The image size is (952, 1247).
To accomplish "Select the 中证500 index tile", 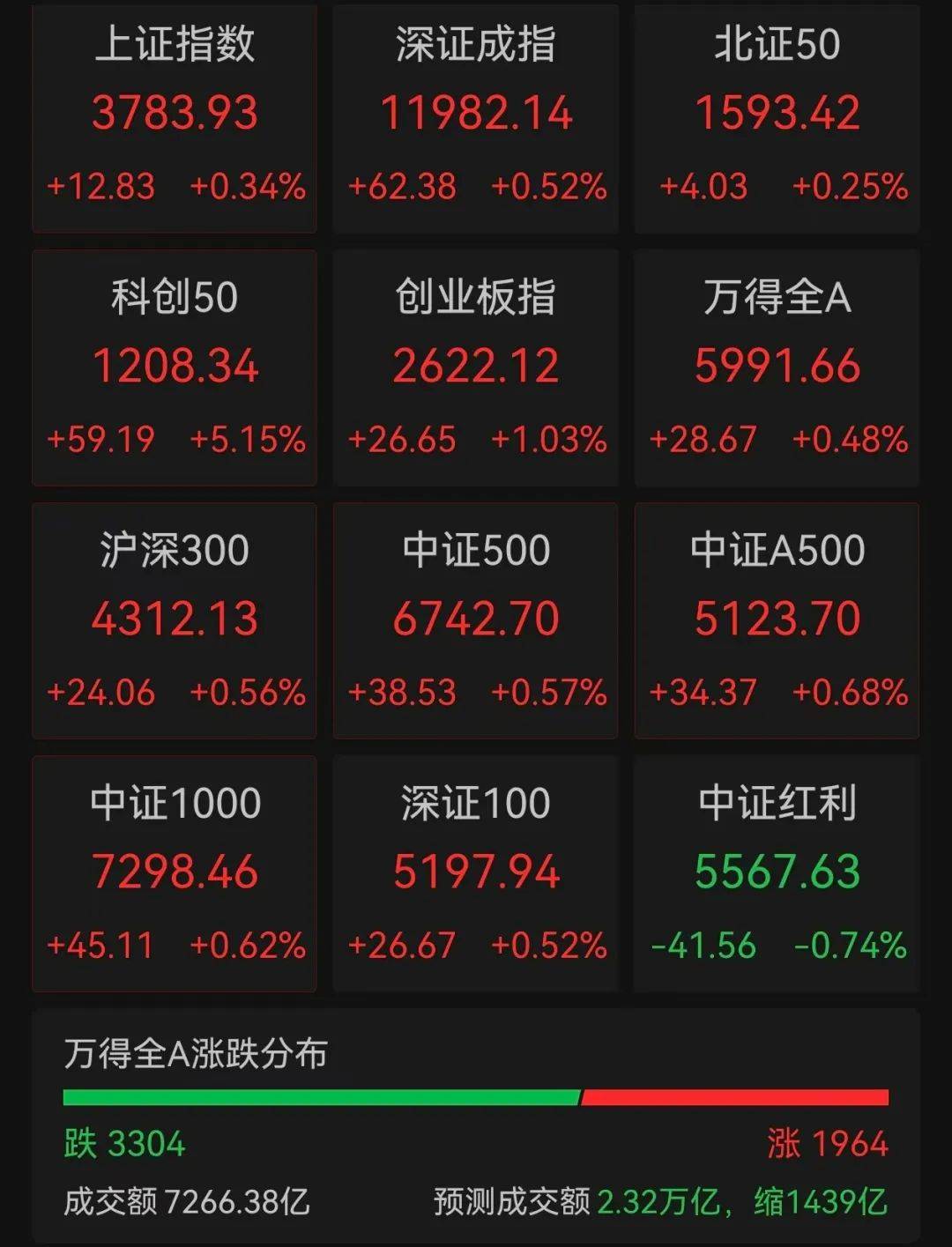I will click(x=476, y=620).
